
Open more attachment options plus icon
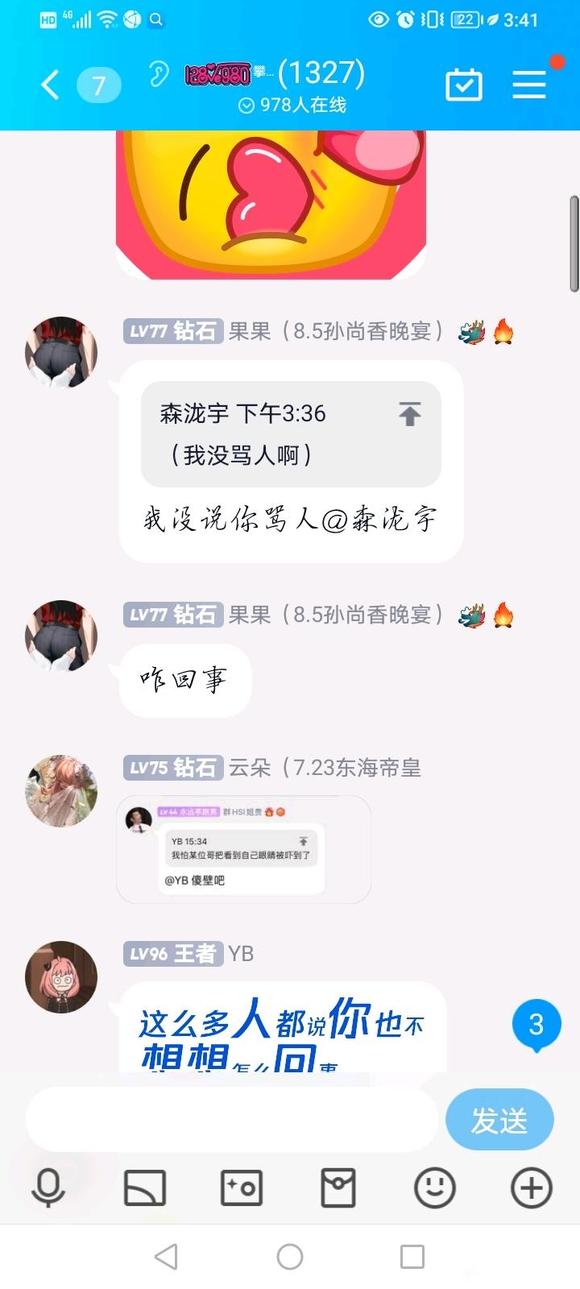(x=531, y=1188)
